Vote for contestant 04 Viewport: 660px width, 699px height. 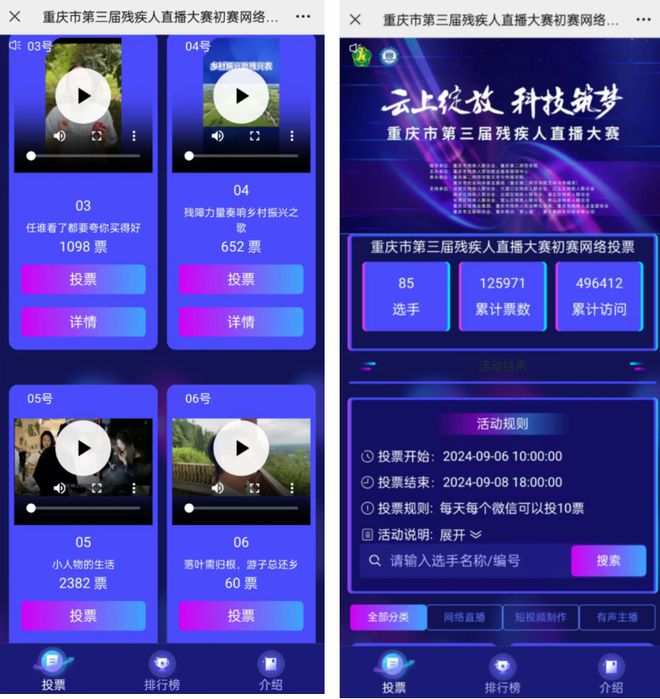pos(241,279)
